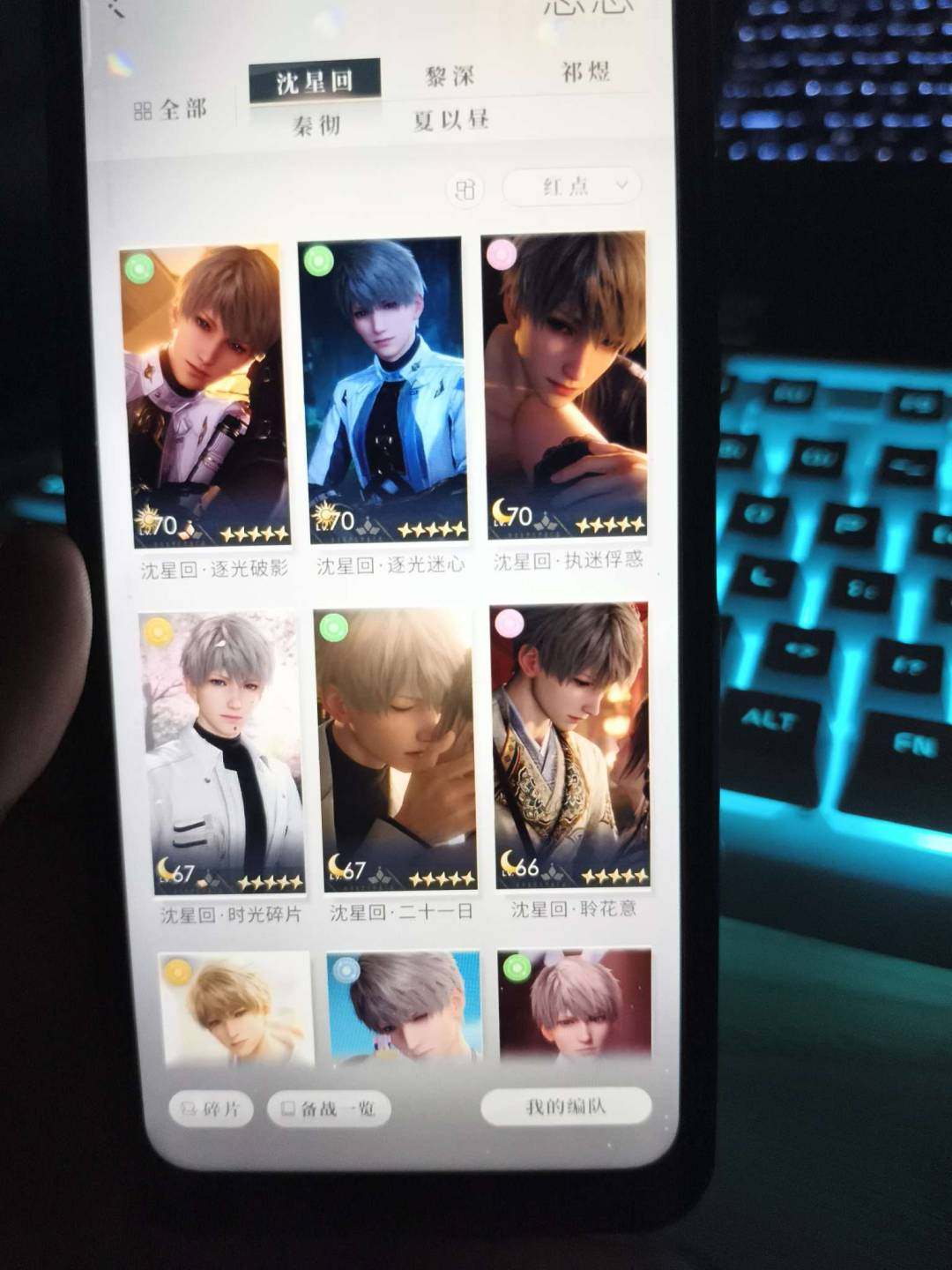Go to 我的编队
Viewport: 952px width, 1270px height.
pos(566,1106)
